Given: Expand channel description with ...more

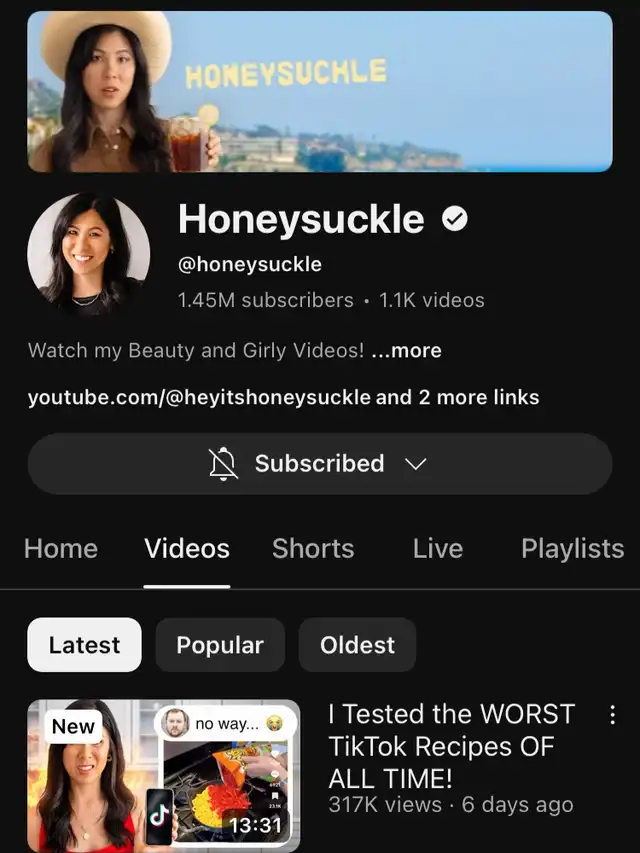Looking at the screenshot, I should coord(406,351).
